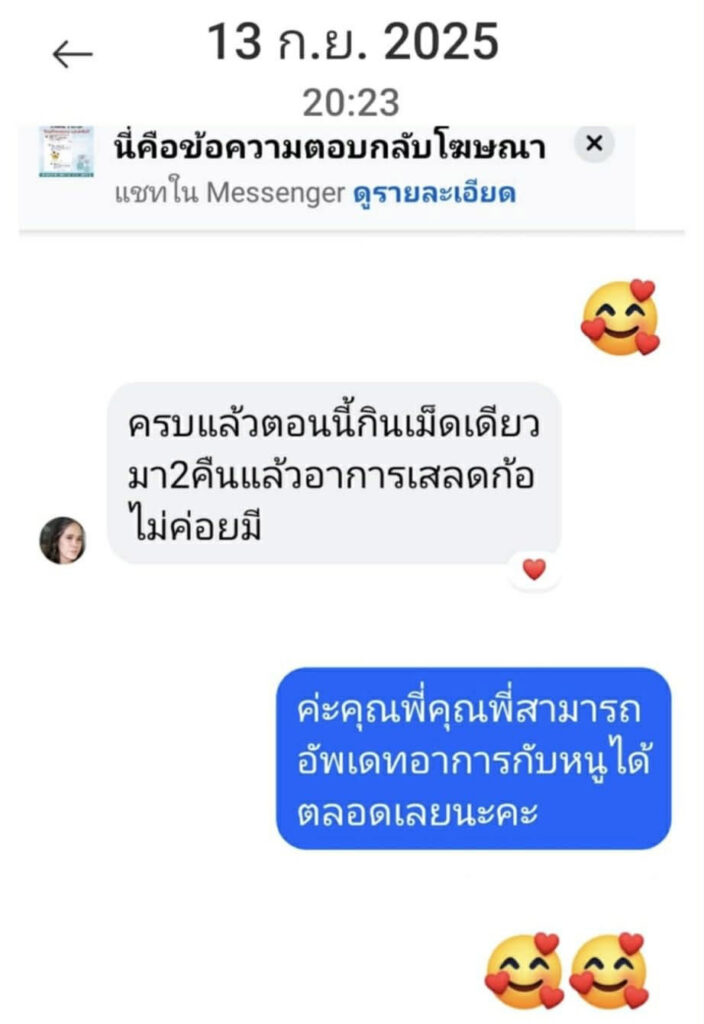
Task: Go back using the arrow icon
Action: pos(72,55)
